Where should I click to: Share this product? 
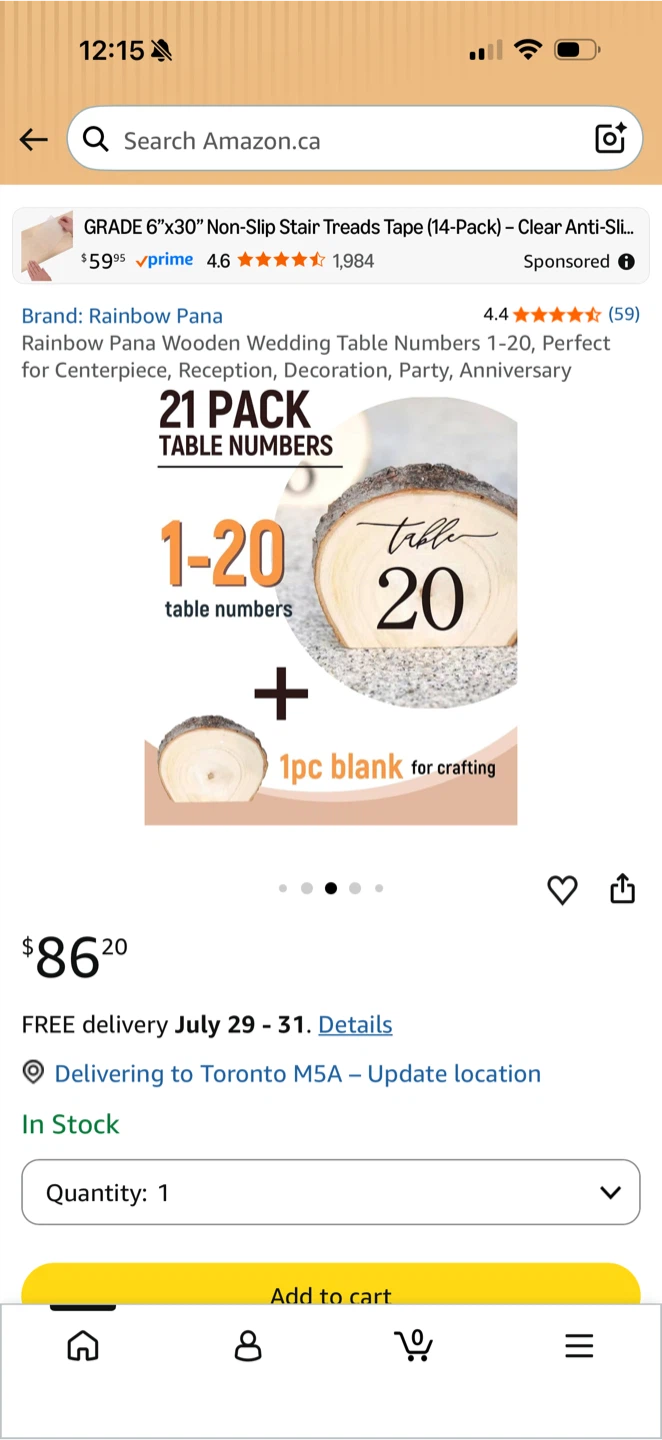(x=622, y=888)
